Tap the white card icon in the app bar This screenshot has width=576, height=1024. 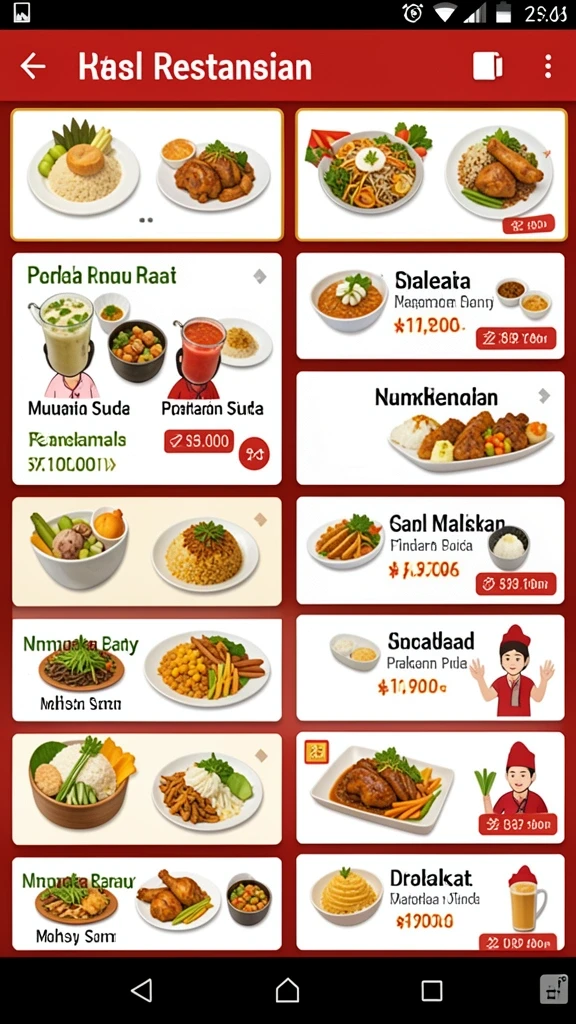click(487, 66)
